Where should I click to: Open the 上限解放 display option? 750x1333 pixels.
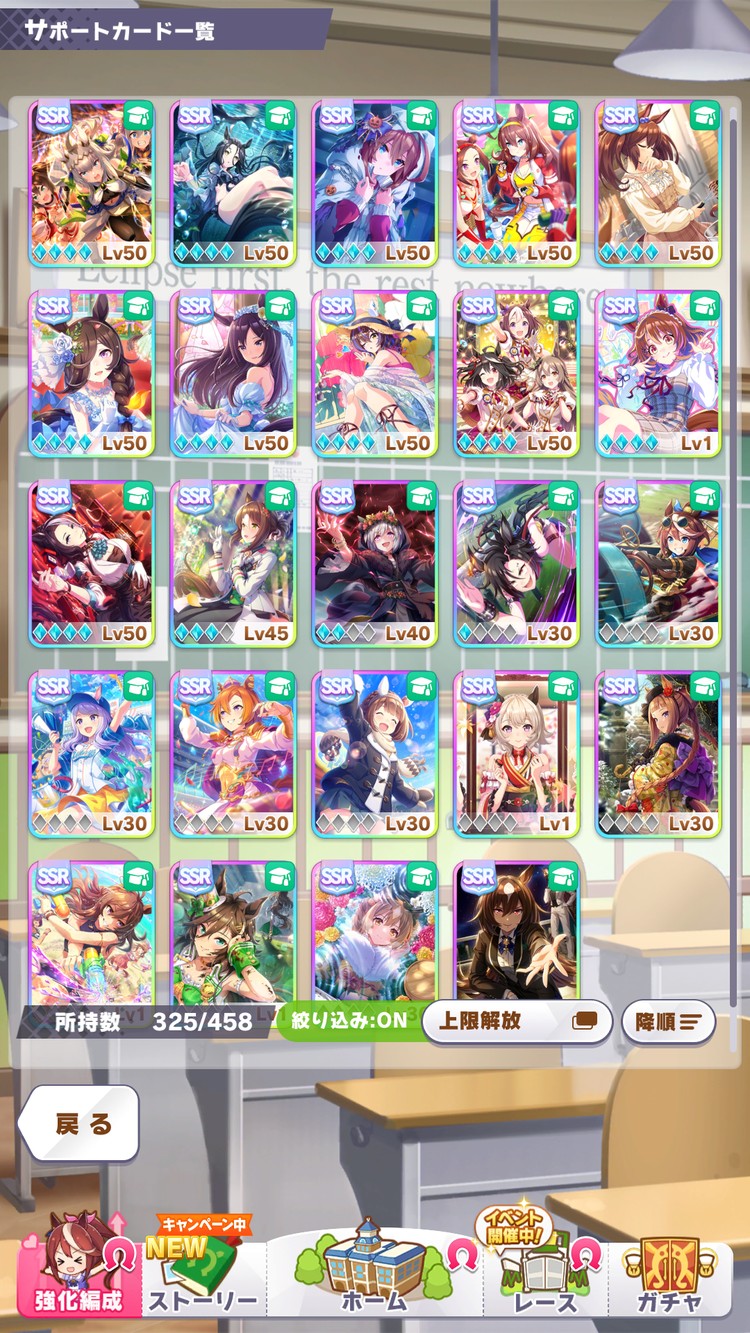[x=516, y=1022]
